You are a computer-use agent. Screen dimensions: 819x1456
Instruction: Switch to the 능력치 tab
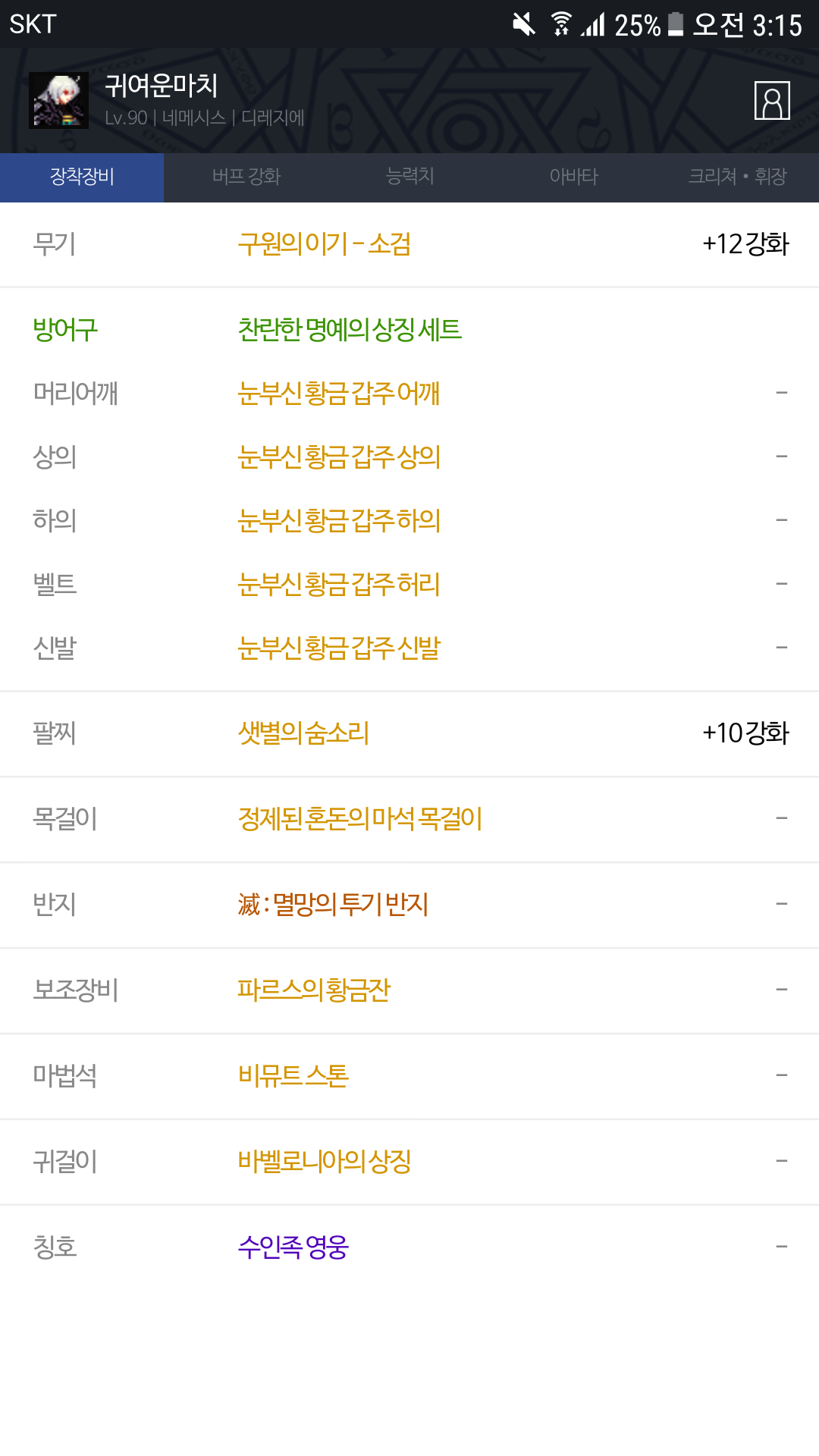(409, 177)
